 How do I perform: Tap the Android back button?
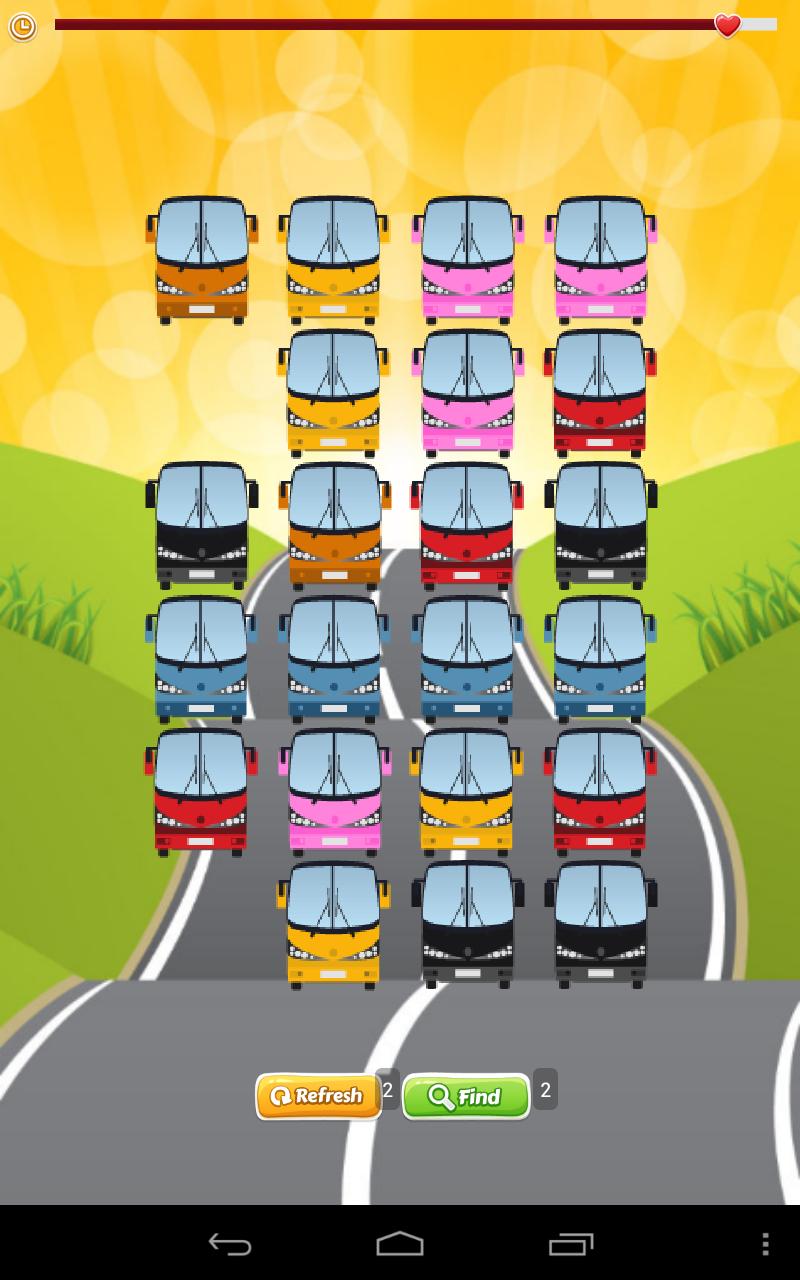pyautogui.click(x=229, y=1246)
